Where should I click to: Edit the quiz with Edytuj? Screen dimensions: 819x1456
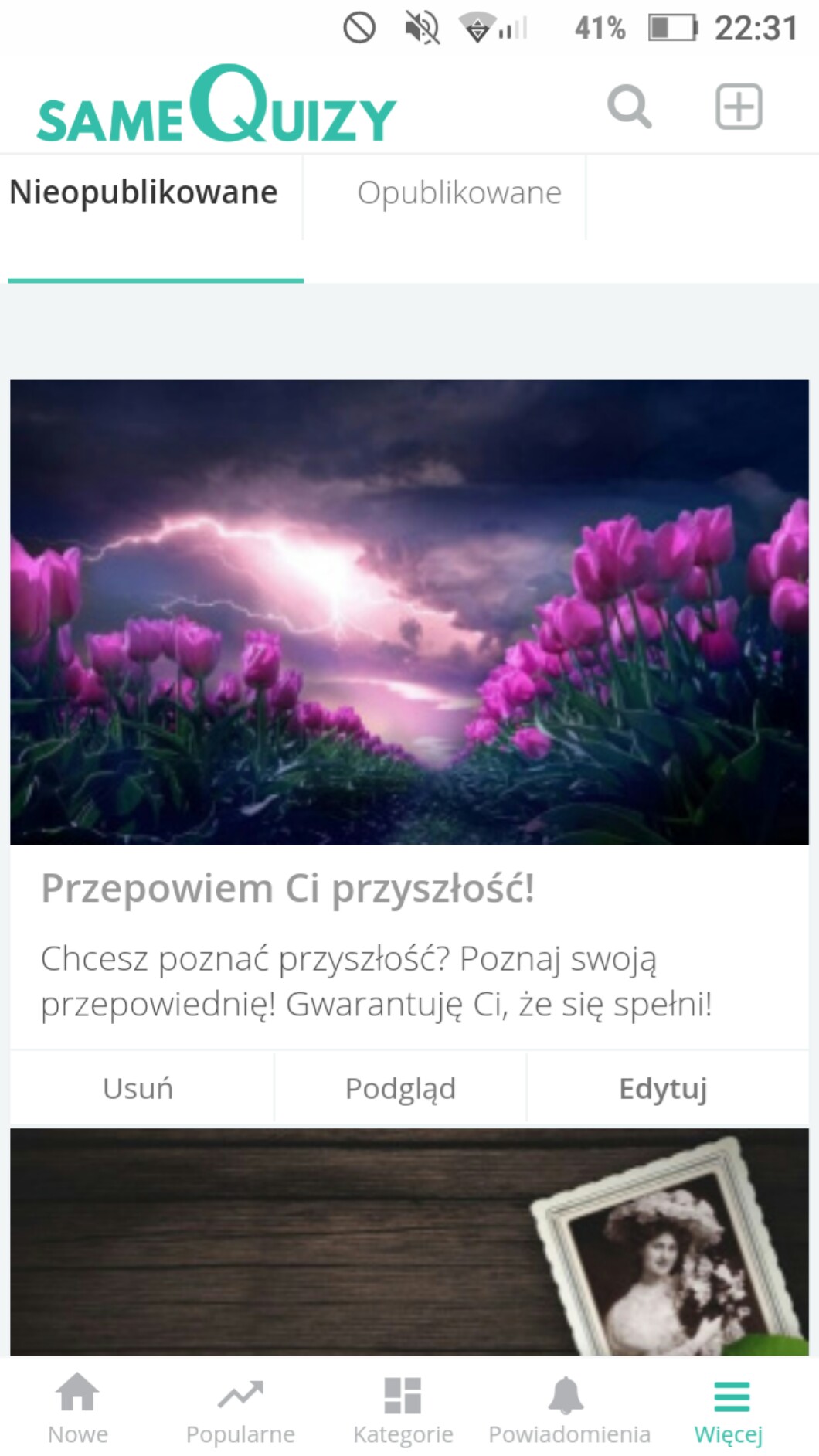(663, 1088)
